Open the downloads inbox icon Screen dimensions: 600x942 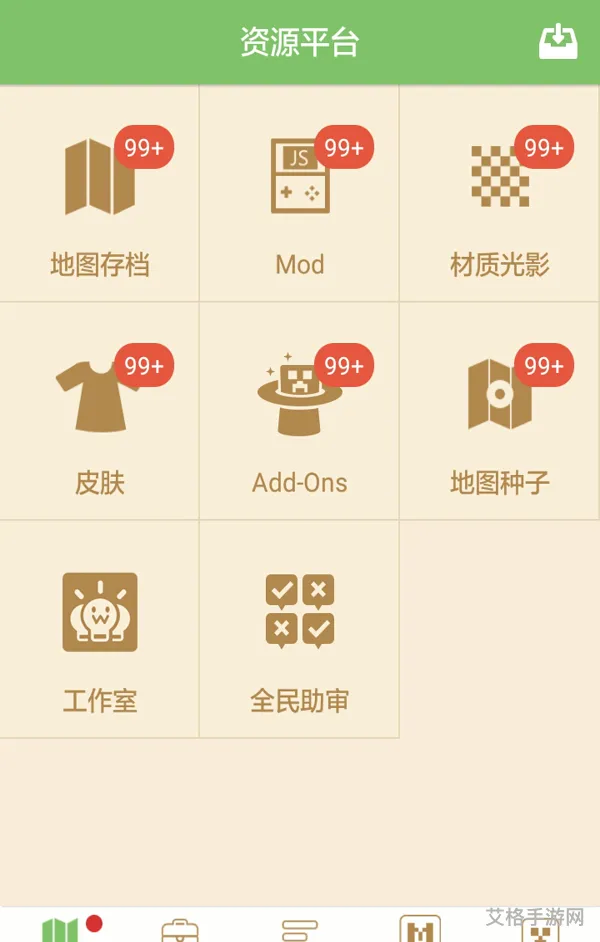[x=558, y=42]
